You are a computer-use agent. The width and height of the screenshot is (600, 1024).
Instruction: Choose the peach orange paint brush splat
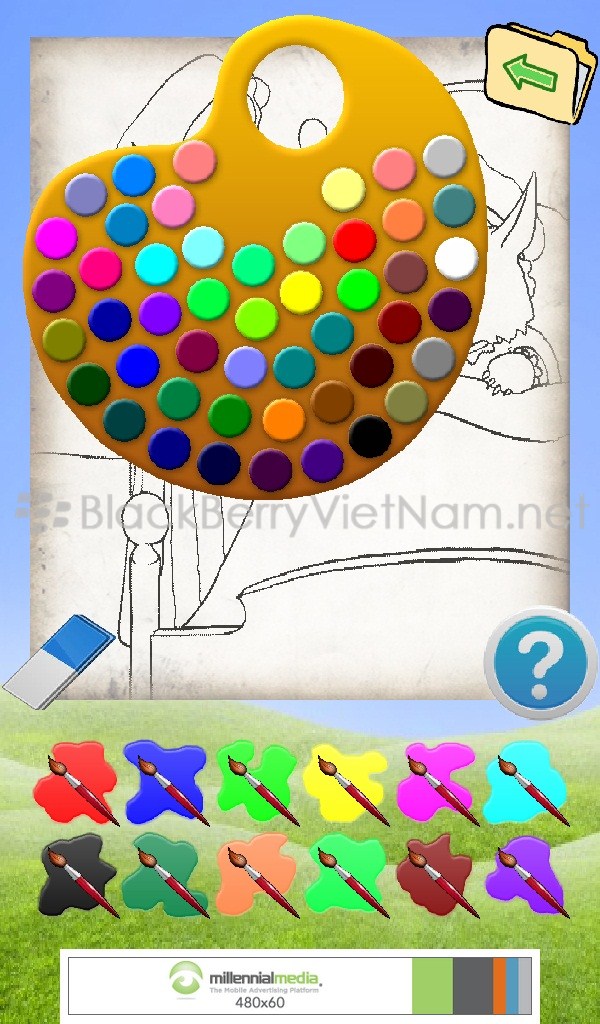tap(257, 875)
